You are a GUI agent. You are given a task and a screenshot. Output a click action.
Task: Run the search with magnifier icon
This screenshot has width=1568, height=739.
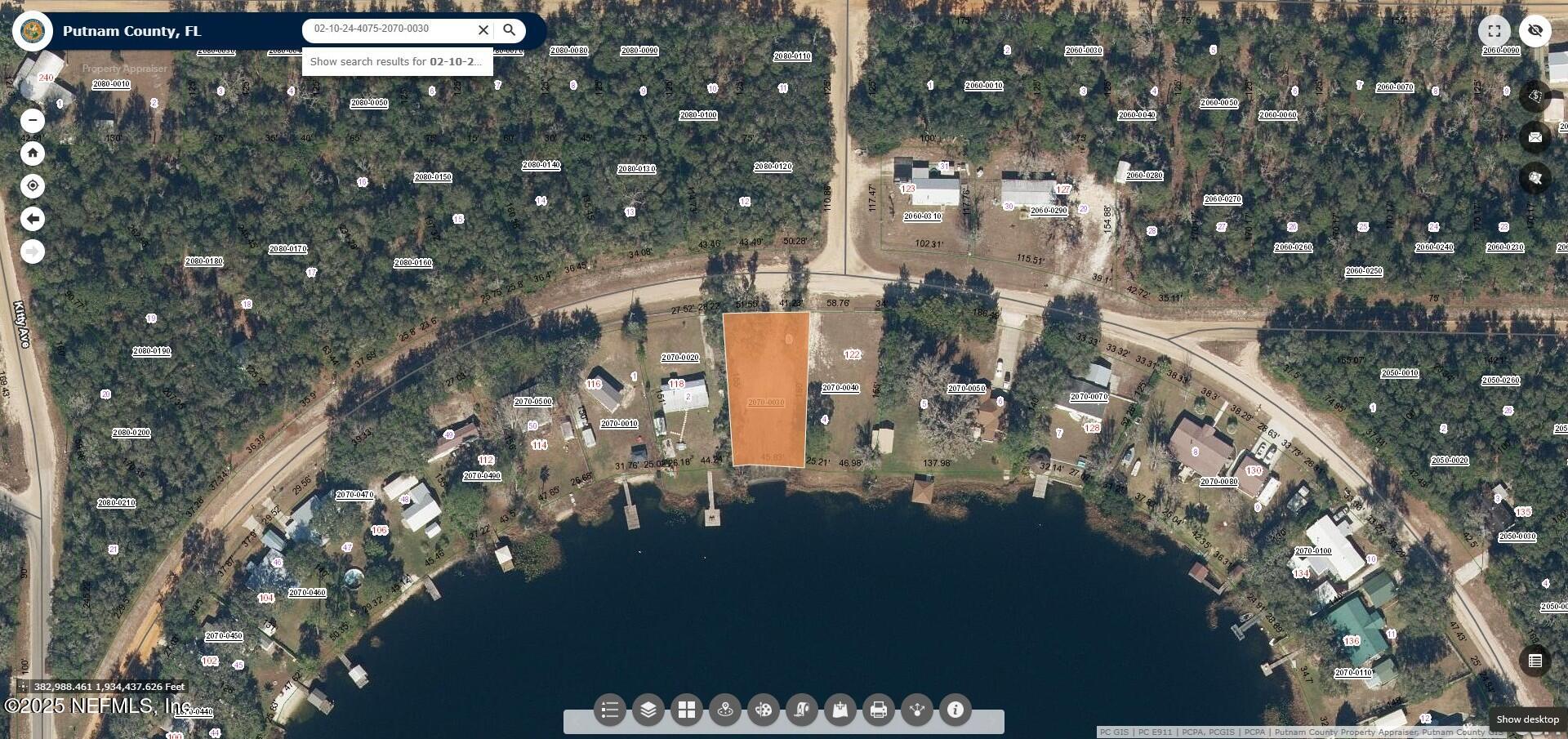click(x=510, y=30)
